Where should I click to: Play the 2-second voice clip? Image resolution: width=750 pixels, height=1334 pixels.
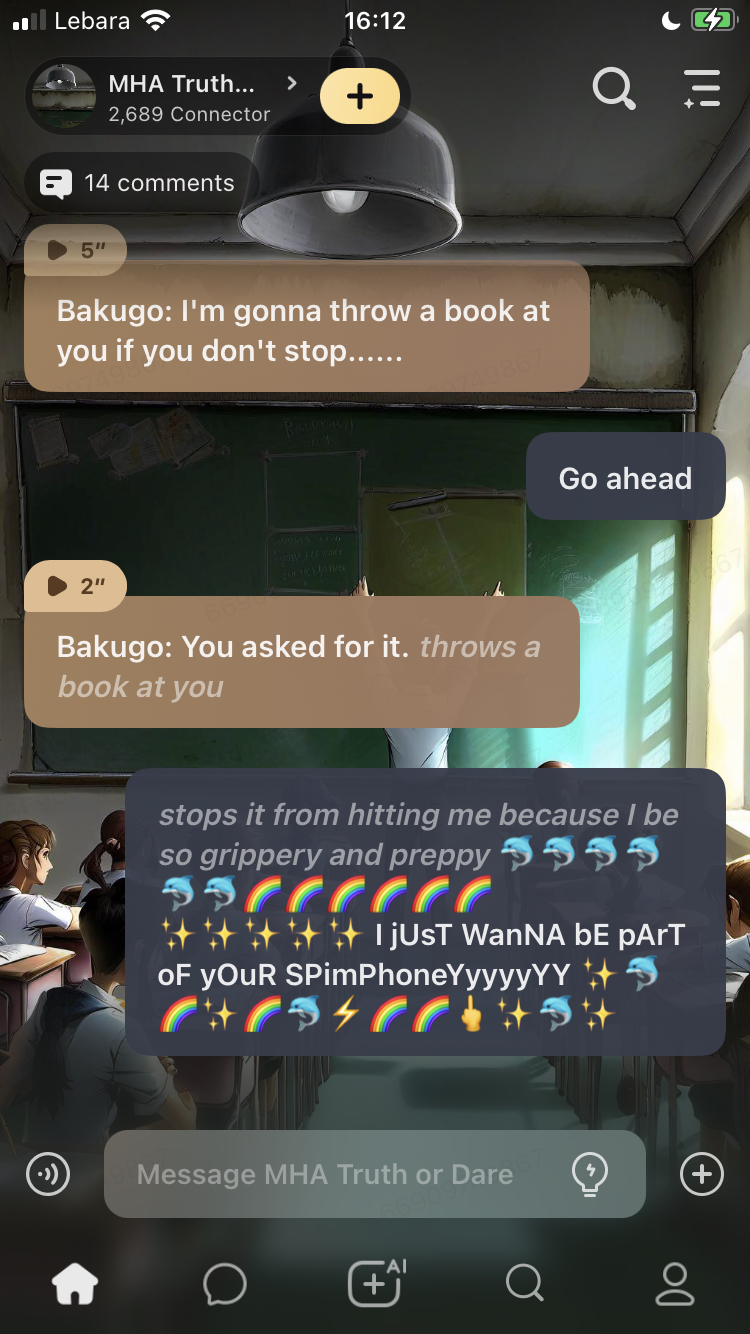pyautogui.click(x=75, y=586)
